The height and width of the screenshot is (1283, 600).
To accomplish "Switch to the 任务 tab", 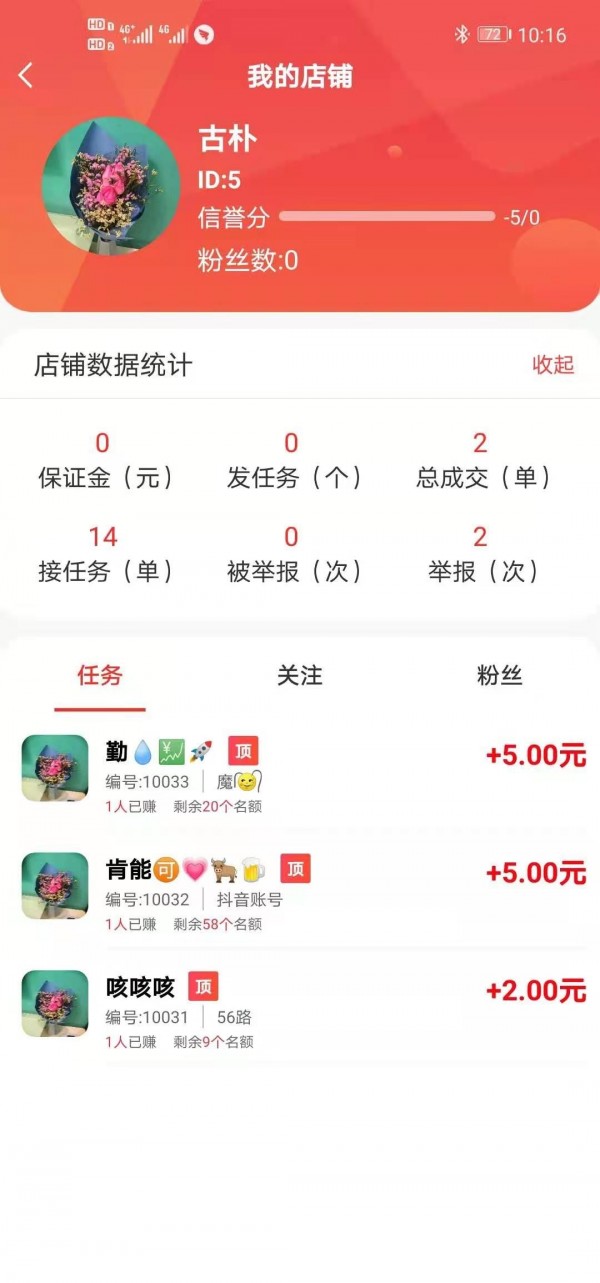I will point(100,676).
